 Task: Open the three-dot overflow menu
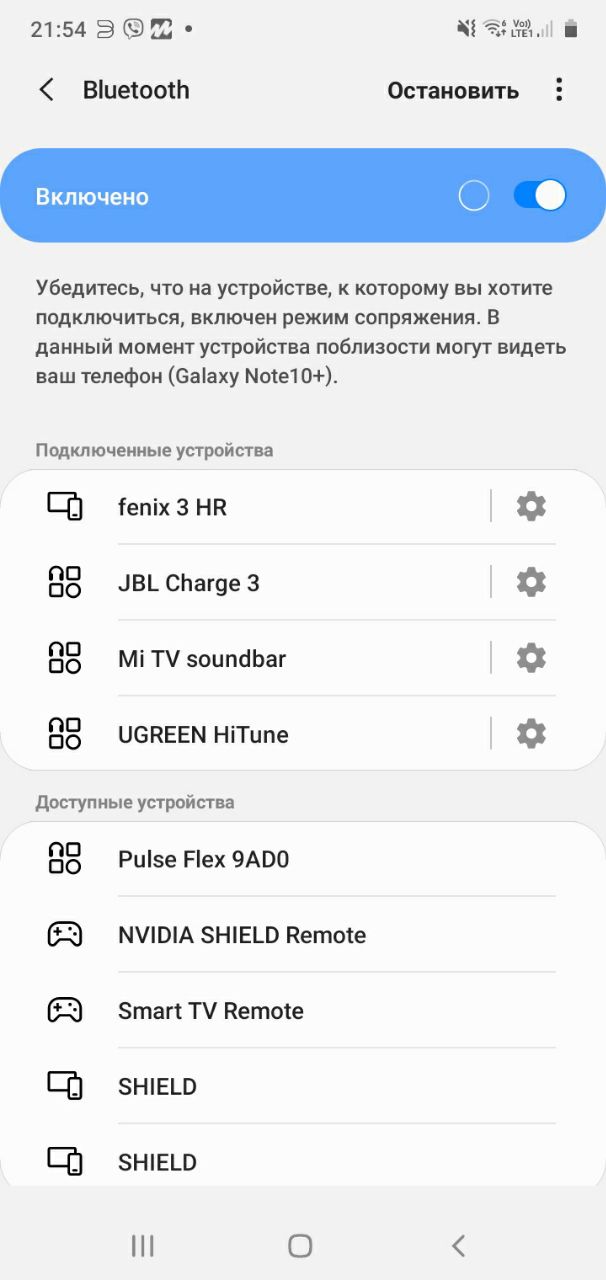click(559, 90)
